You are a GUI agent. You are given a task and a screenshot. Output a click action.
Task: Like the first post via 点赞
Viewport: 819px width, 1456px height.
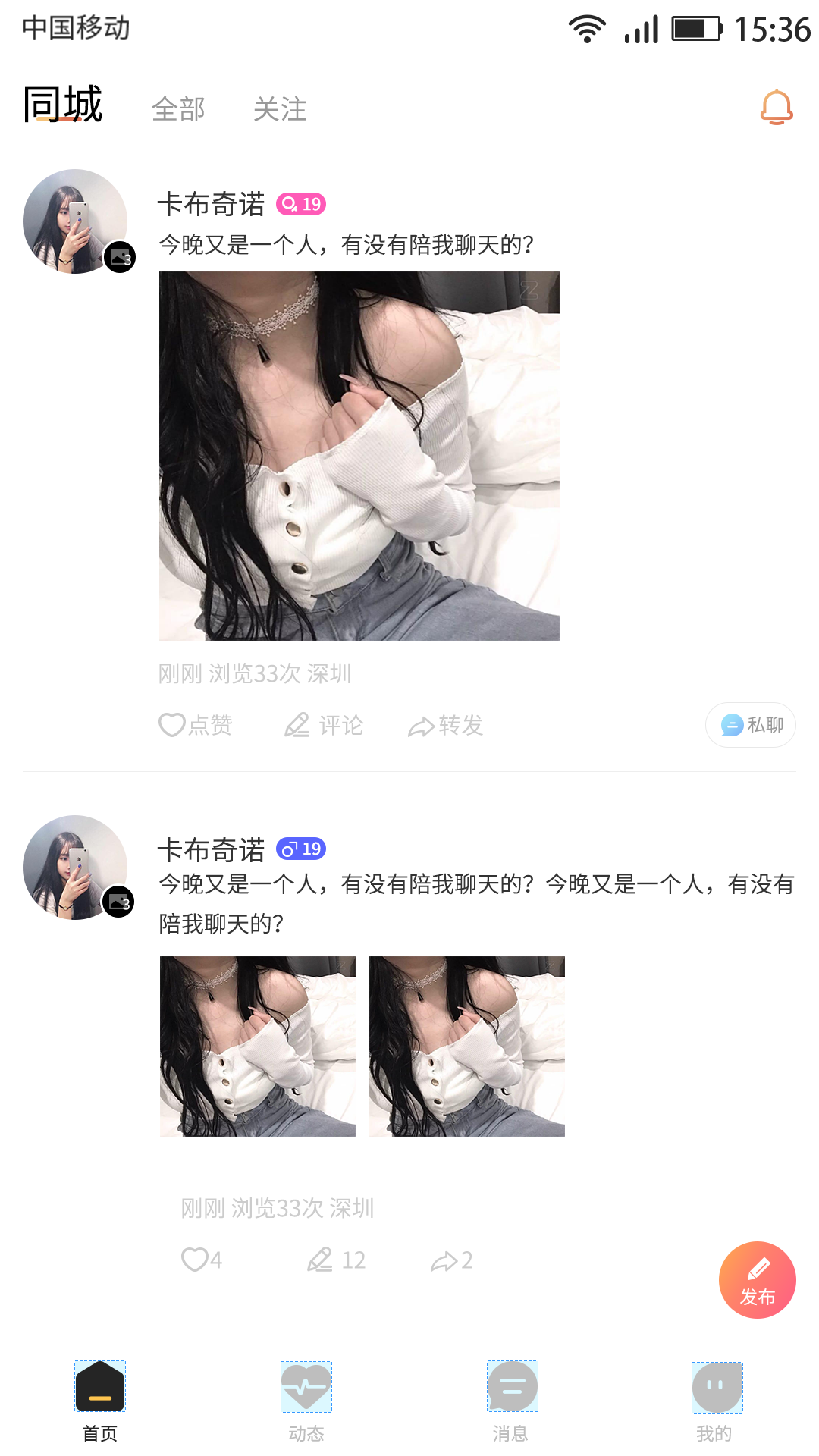tap(196, 725)
